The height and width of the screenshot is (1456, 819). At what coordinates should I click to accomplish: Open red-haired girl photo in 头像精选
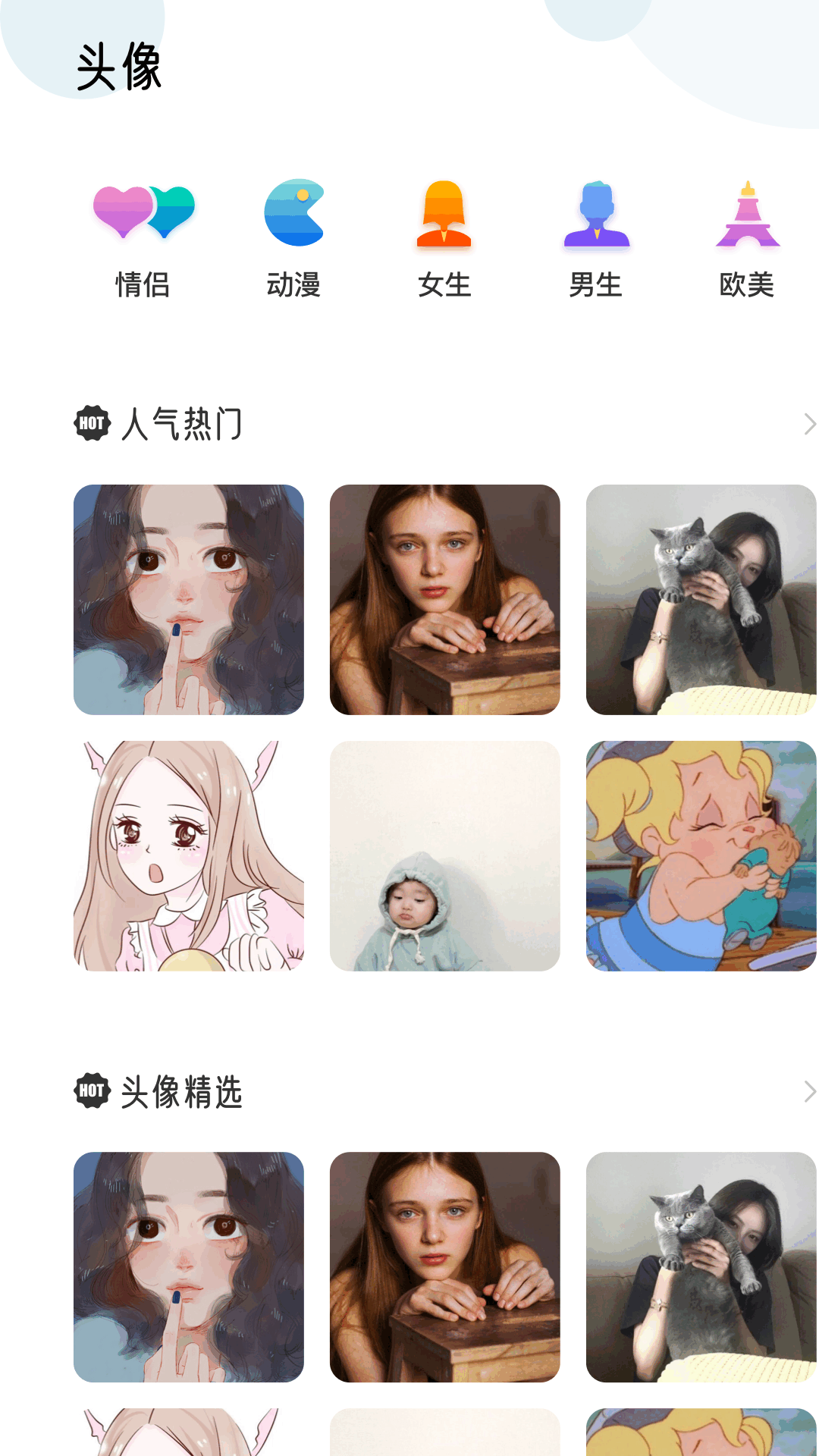click(445, 1267)
